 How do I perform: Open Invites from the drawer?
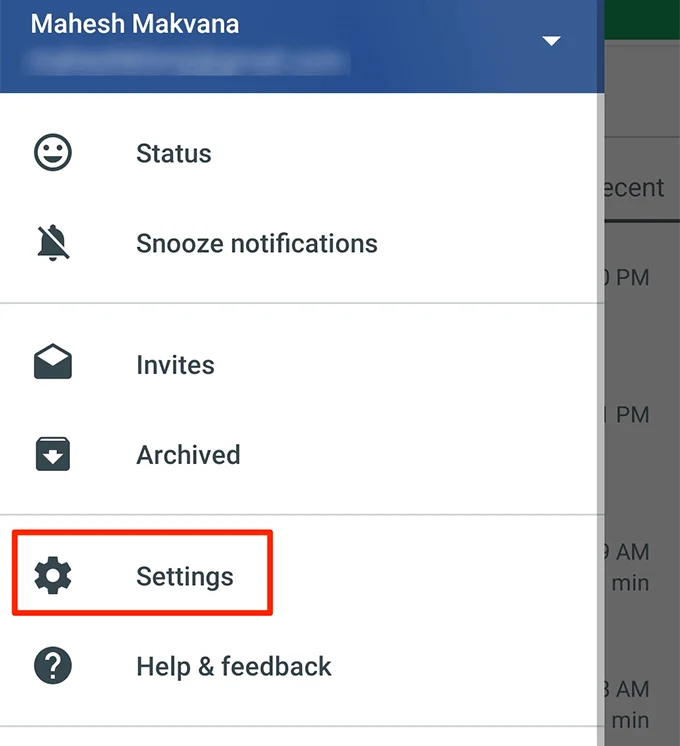175,365
